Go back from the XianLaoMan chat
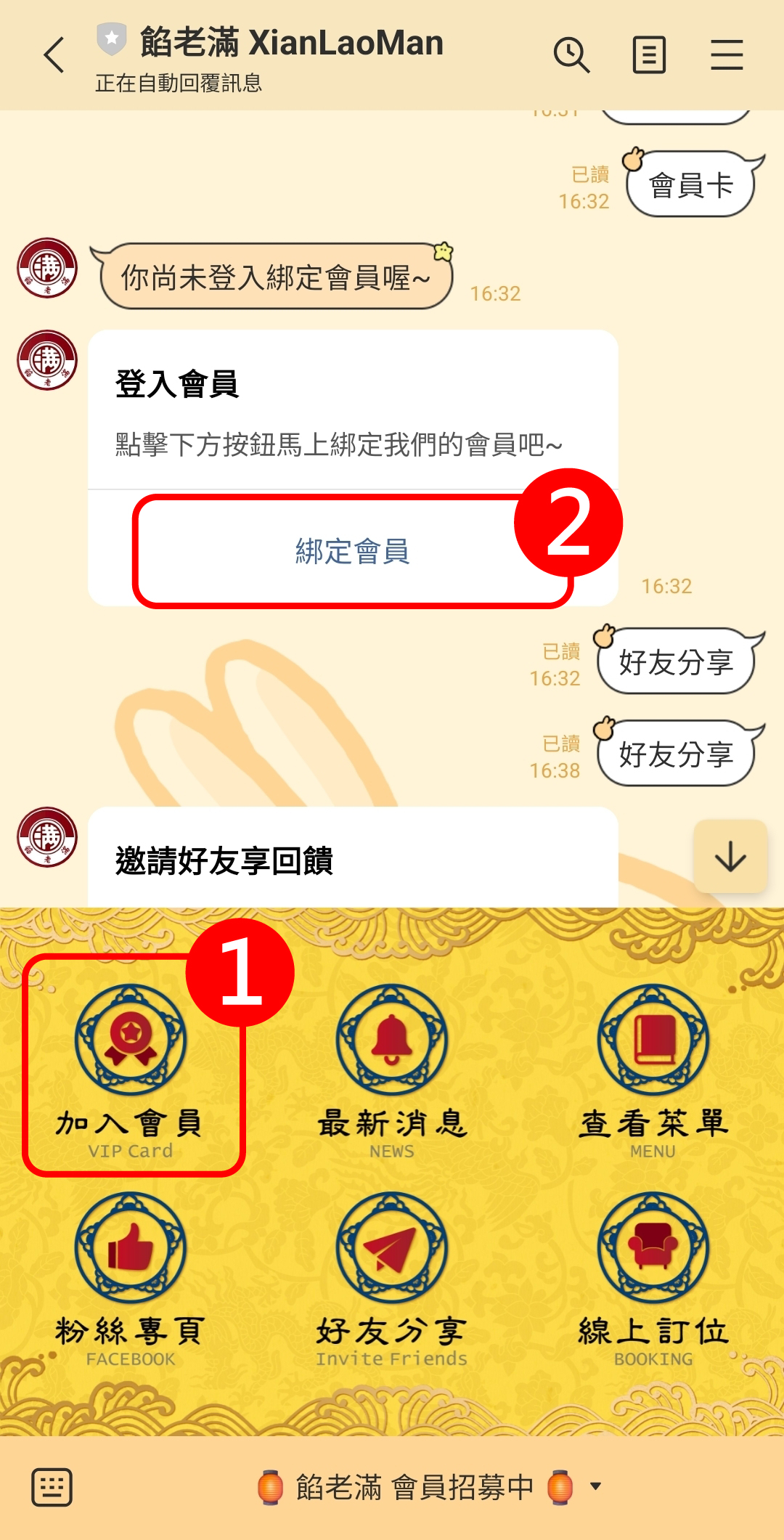Viewport: 784px width, 1540px height. (x=54, y=55)
